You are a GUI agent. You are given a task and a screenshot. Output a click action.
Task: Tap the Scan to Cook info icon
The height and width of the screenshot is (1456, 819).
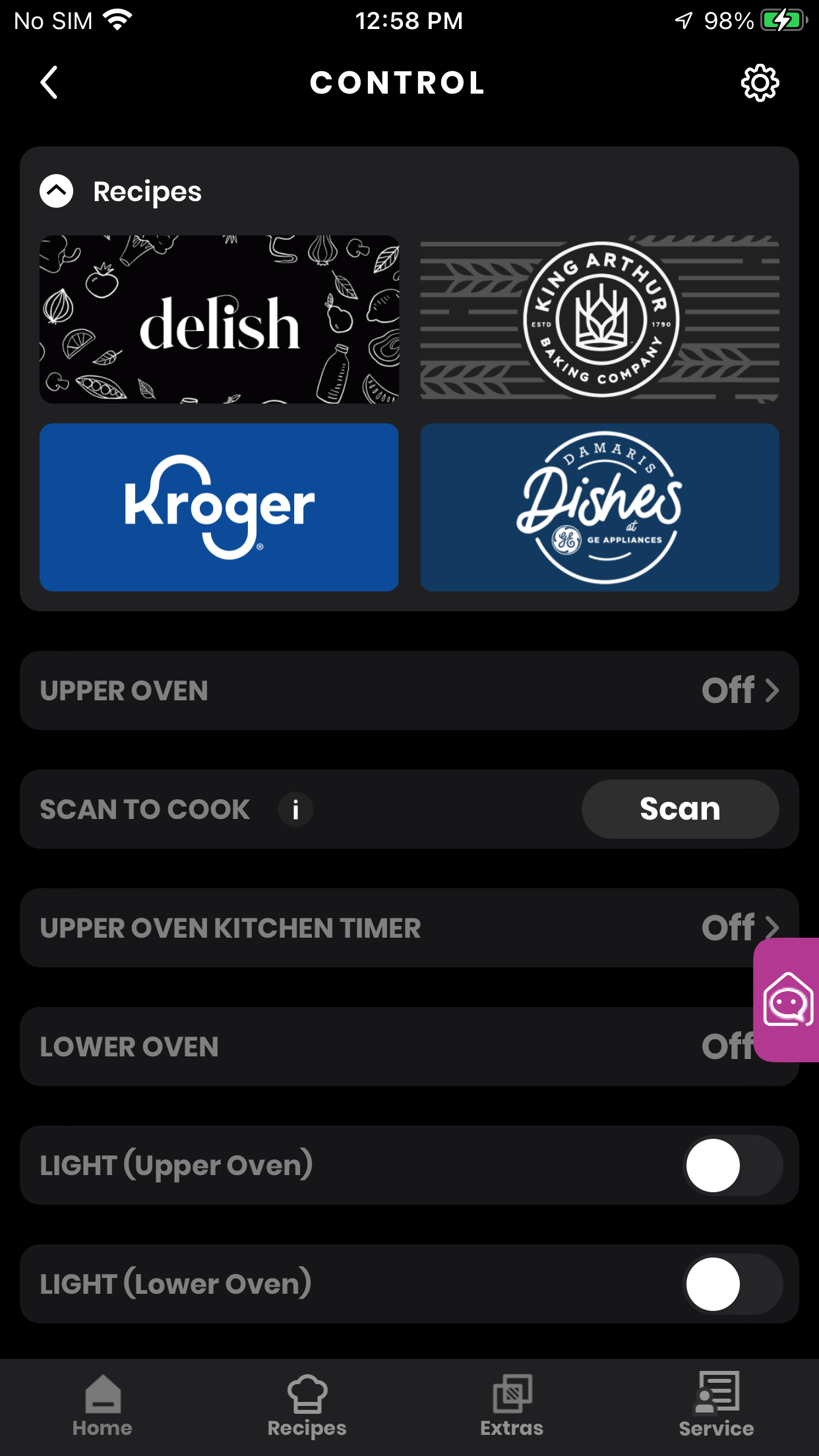pyautogui.click(x=295, y=809)
